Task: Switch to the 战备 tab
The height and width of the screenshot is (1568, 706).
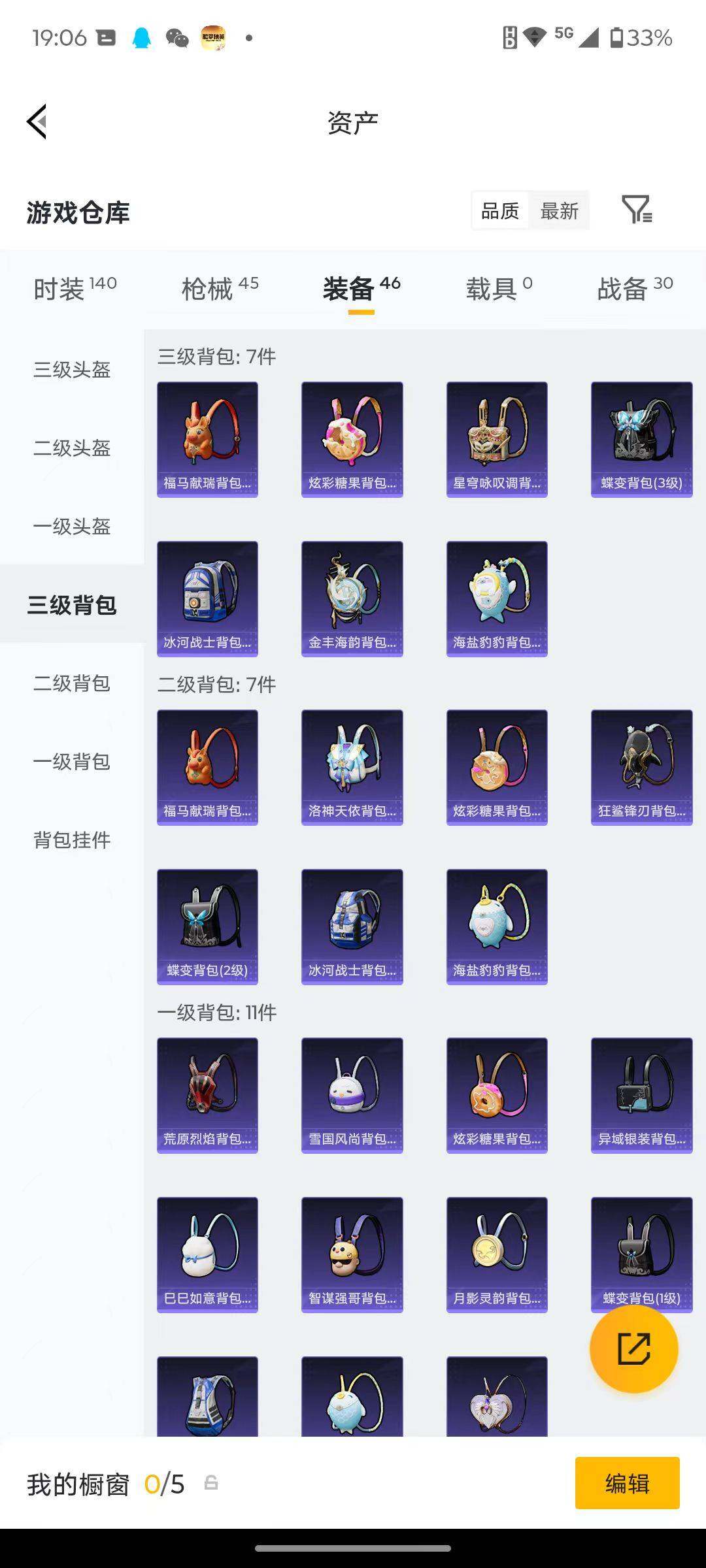Action: (x=634, y=288)
